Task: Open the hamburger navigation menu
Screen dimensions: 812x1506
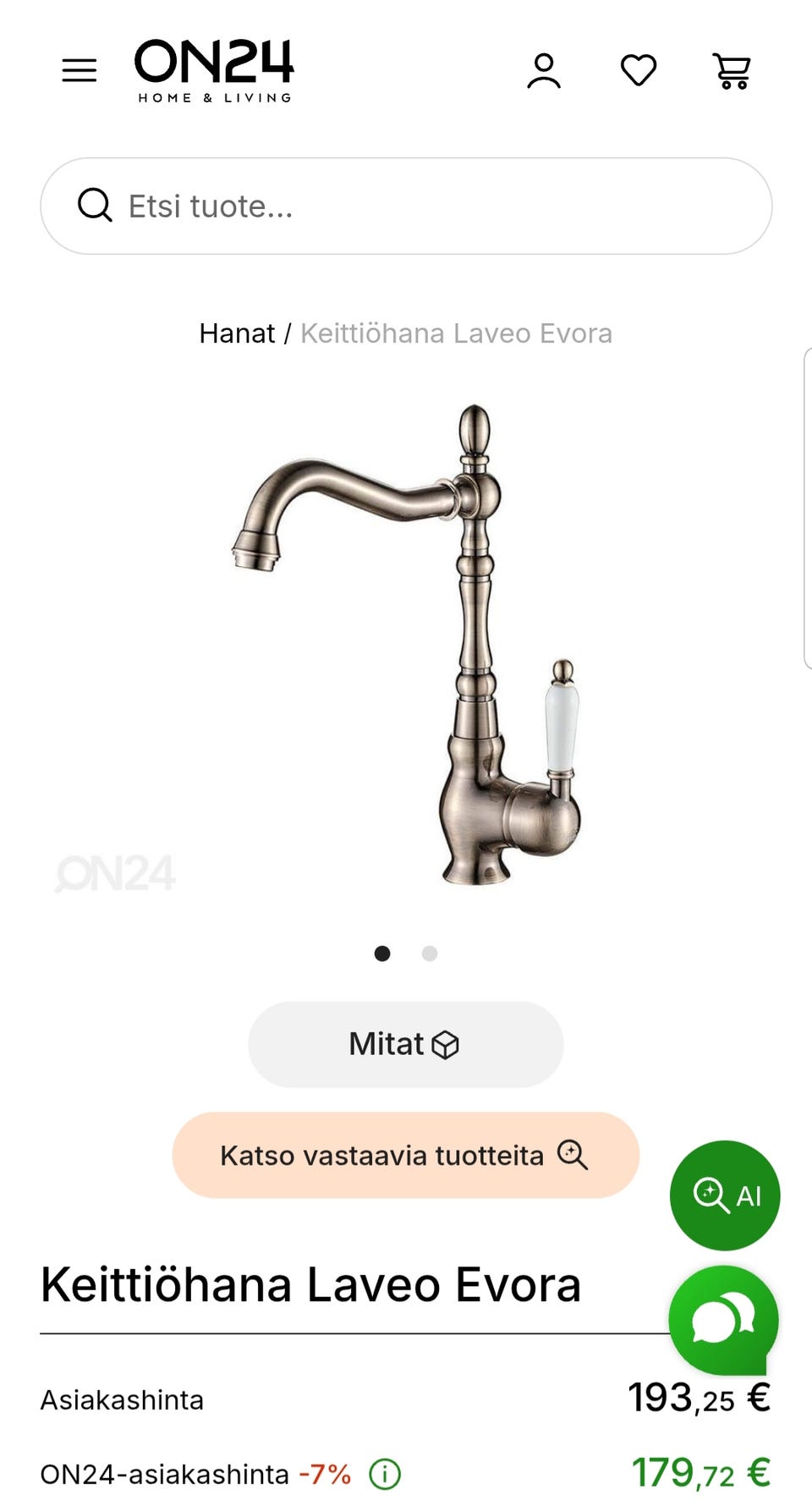Action: coord(79,70)
